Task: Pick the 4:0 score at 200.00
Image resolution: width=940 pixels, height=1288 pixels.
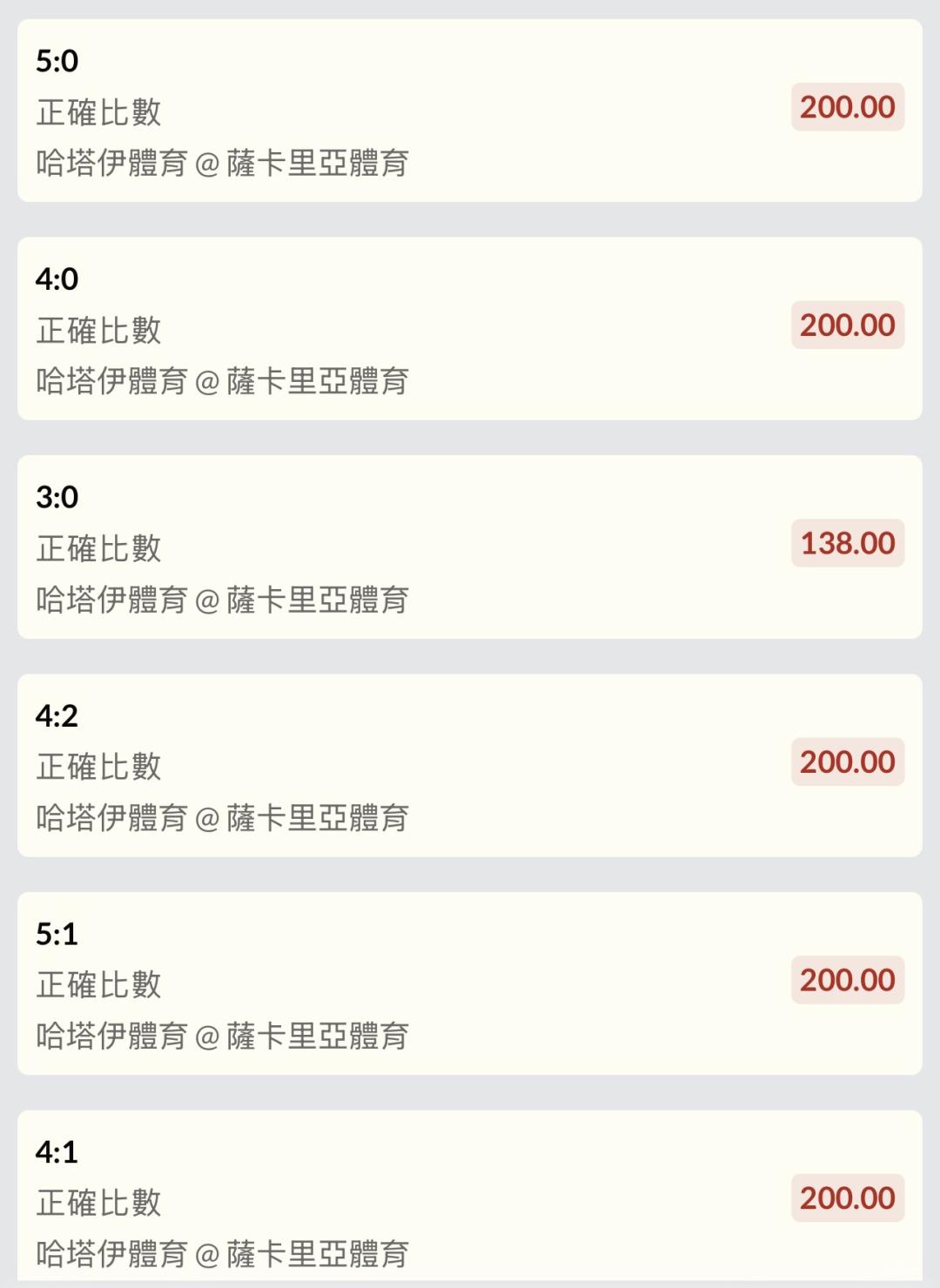Action: pyautogui.click(x=847, y=325)
